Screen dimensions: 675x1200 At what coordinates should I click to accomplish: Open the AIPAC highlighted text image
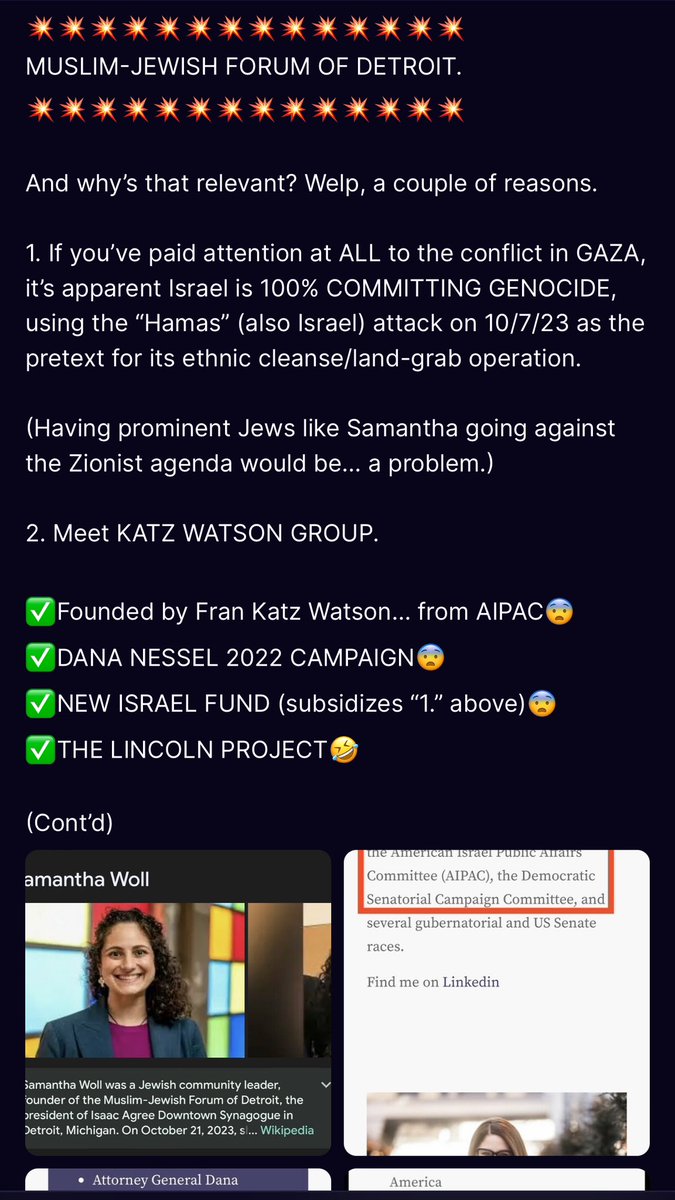click(496, 1002)
